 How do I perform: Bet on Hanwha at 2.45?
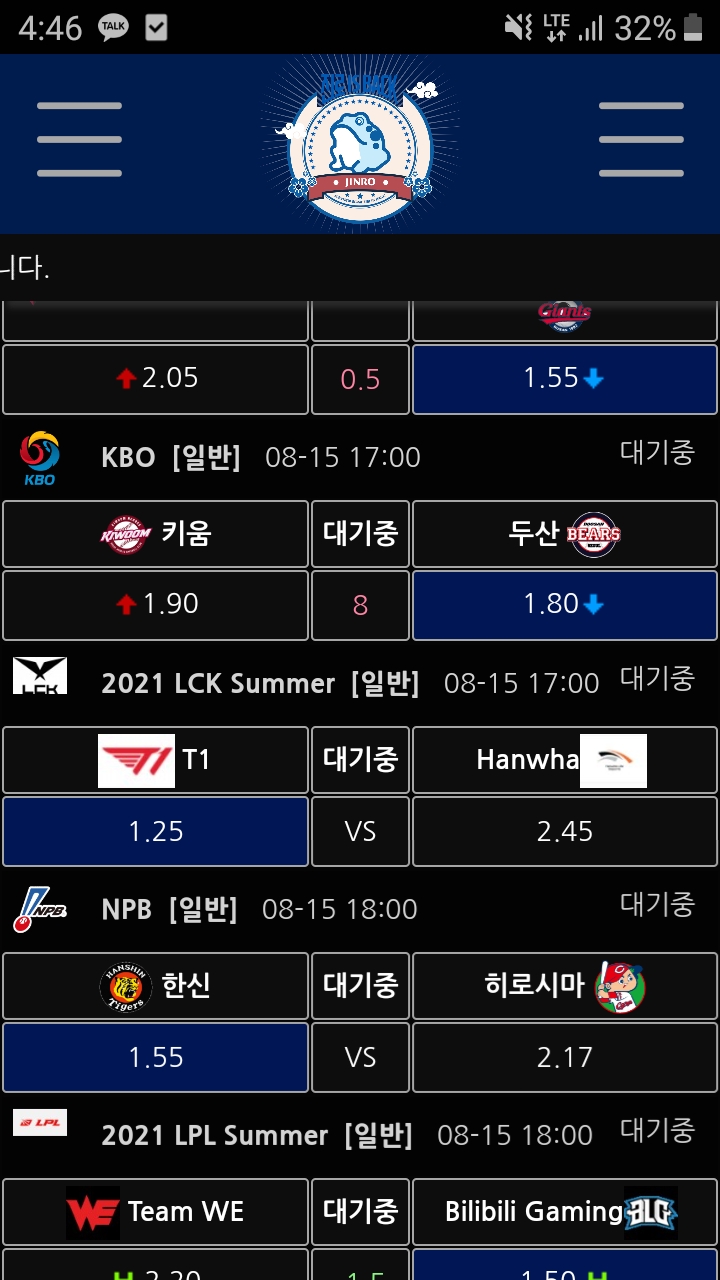(x=564, y=831)
